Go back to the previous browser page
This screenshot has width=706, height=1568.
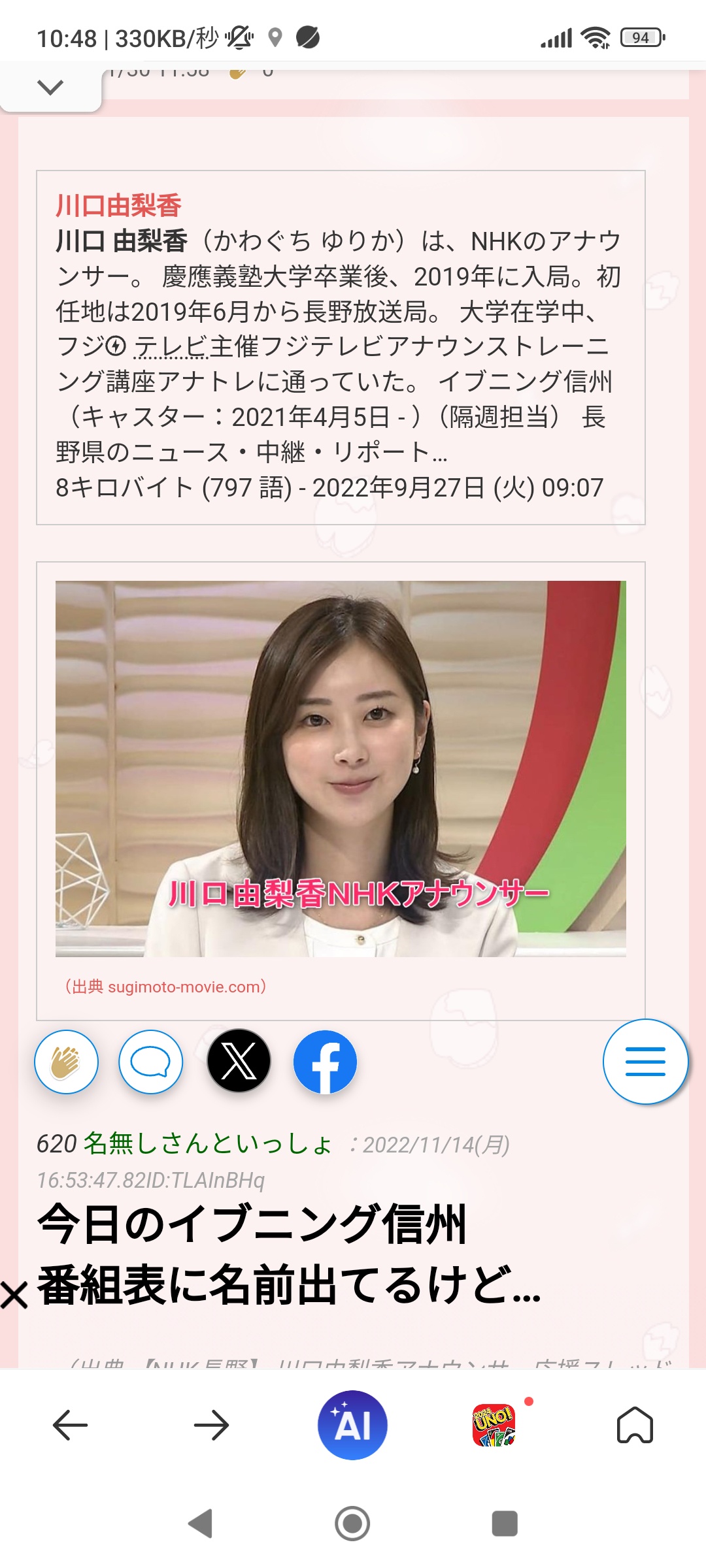pyautogui.click(x=71, y=1426)
